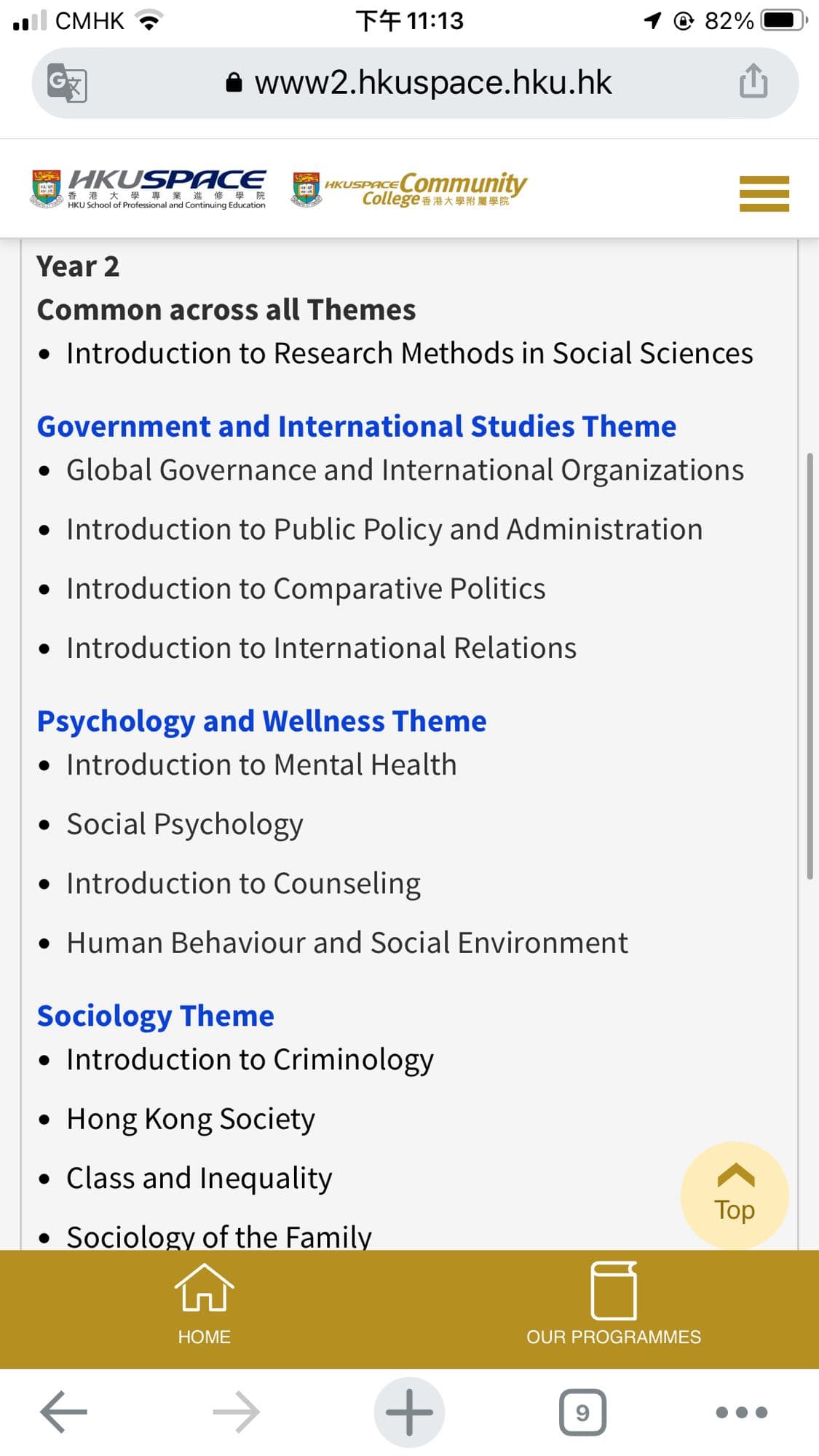Open the Community College logo link

[408, 189]
